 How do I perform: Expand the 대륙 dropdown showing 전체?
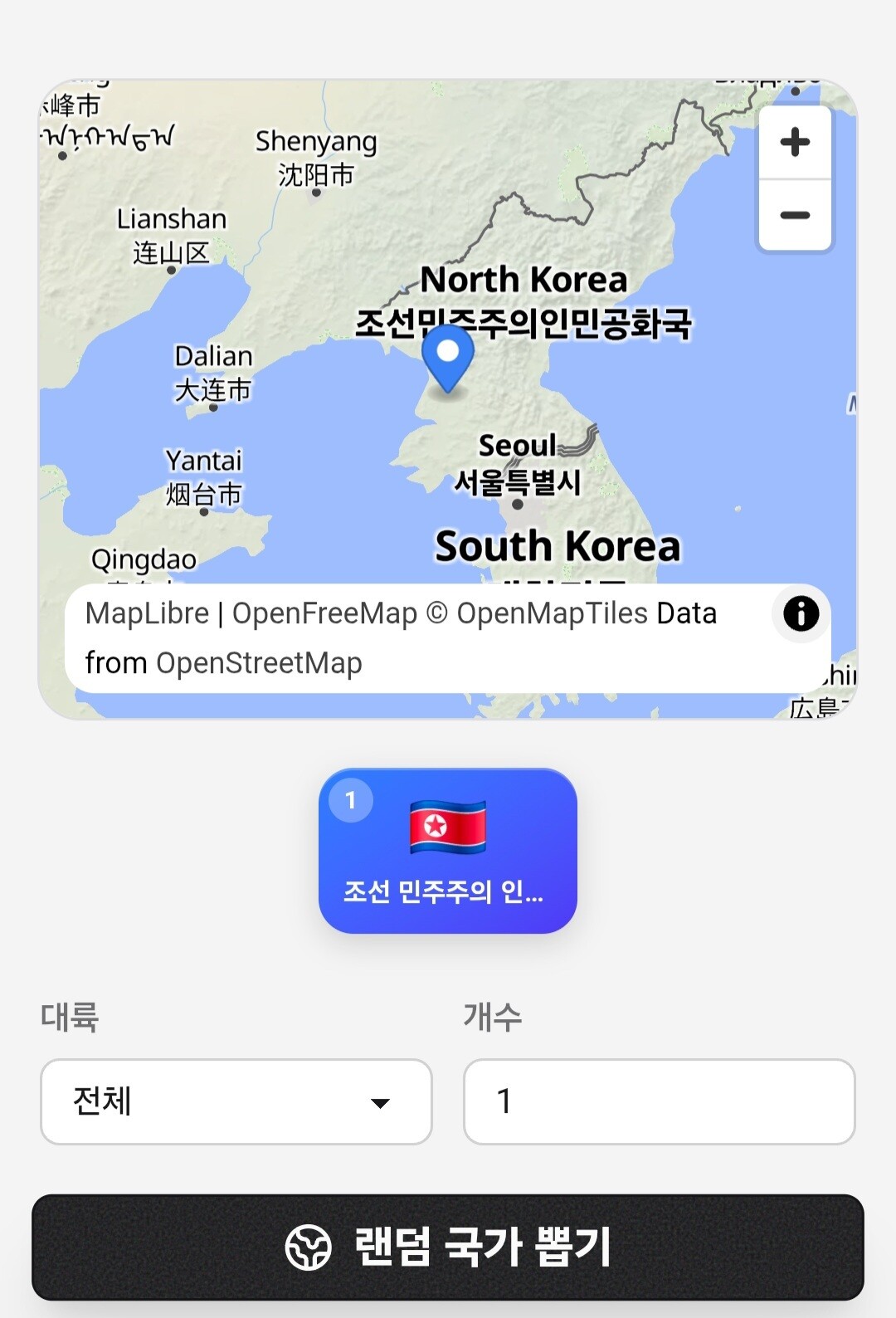(x=236, y=1101)
